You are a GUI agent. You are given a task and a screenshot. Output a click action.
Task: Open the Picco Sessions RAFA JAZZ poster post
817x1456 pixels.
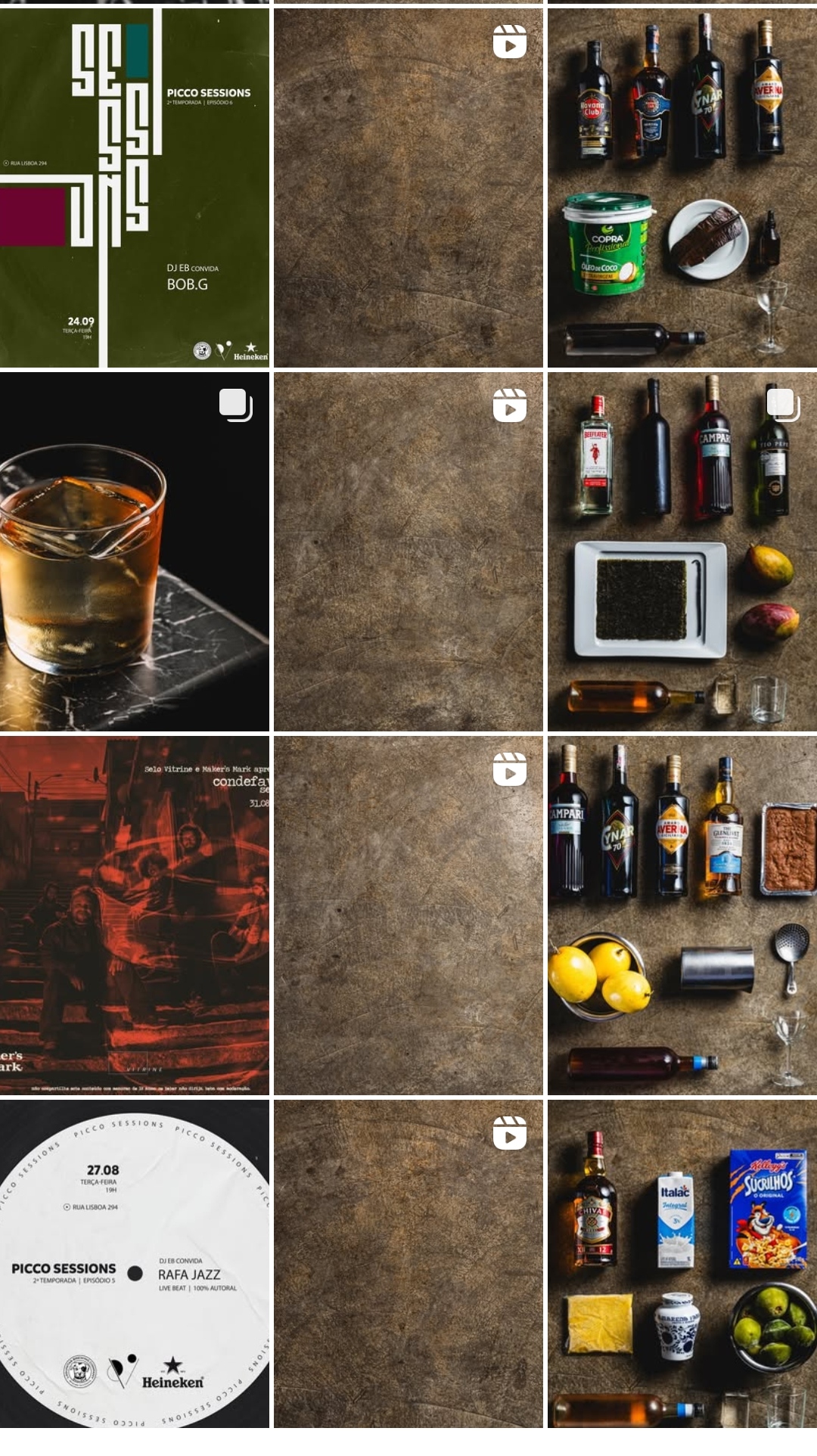point(135,1263)
